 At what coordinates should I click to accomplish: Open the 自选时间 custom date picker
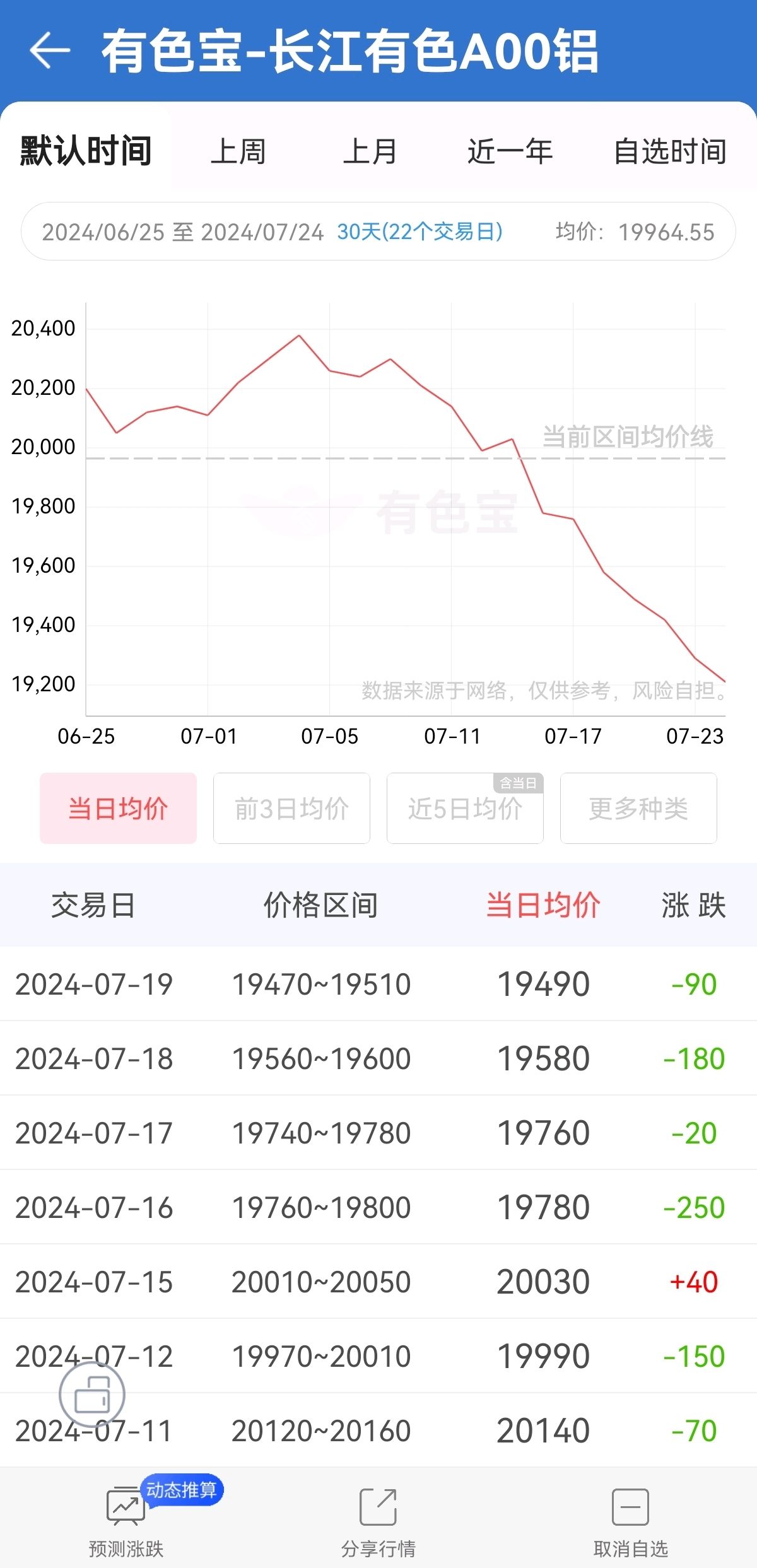point(671,151)
